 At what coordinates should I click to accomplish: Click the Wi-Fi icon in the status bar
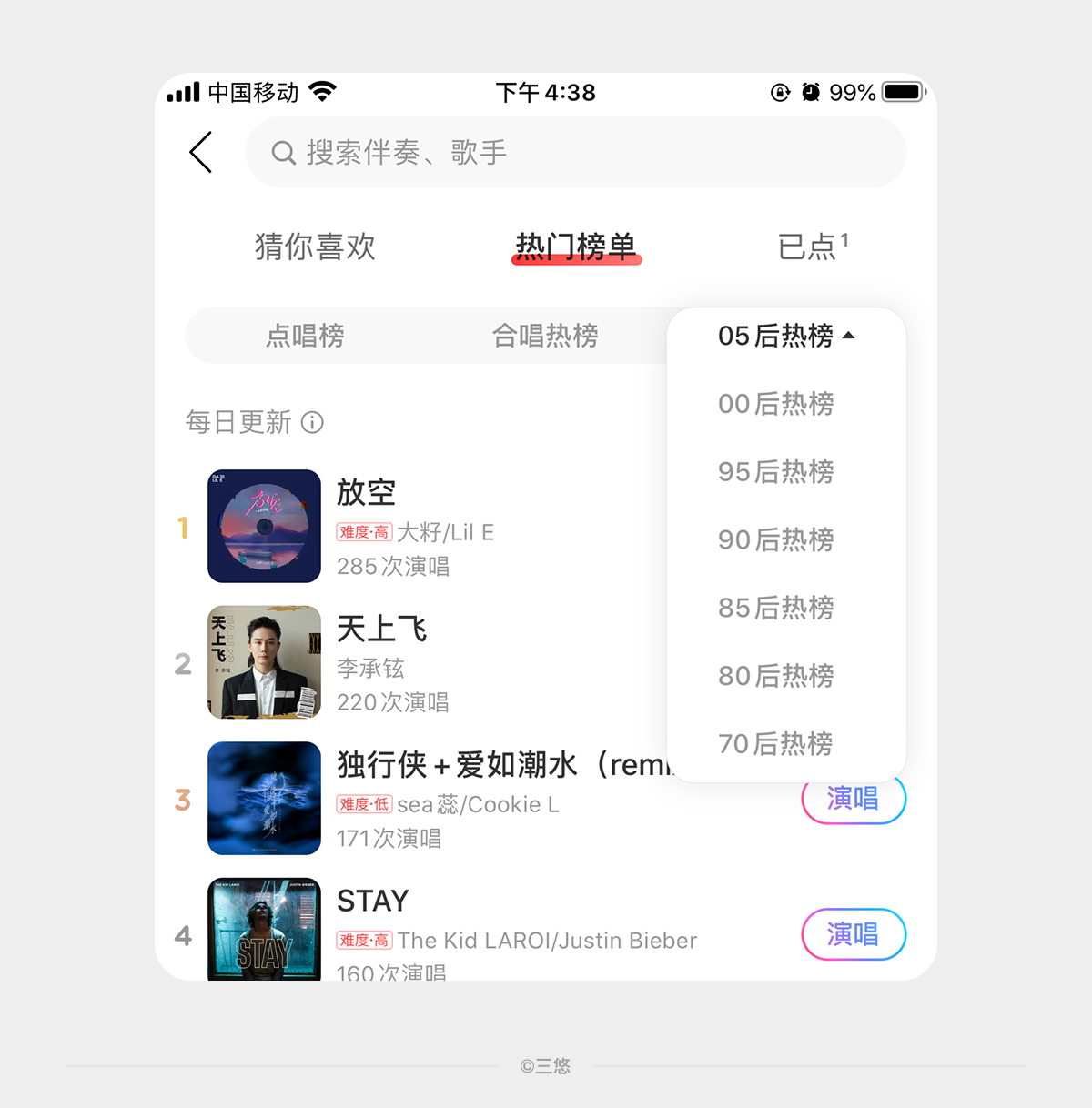pyautogui.click(x=323, y=90)
